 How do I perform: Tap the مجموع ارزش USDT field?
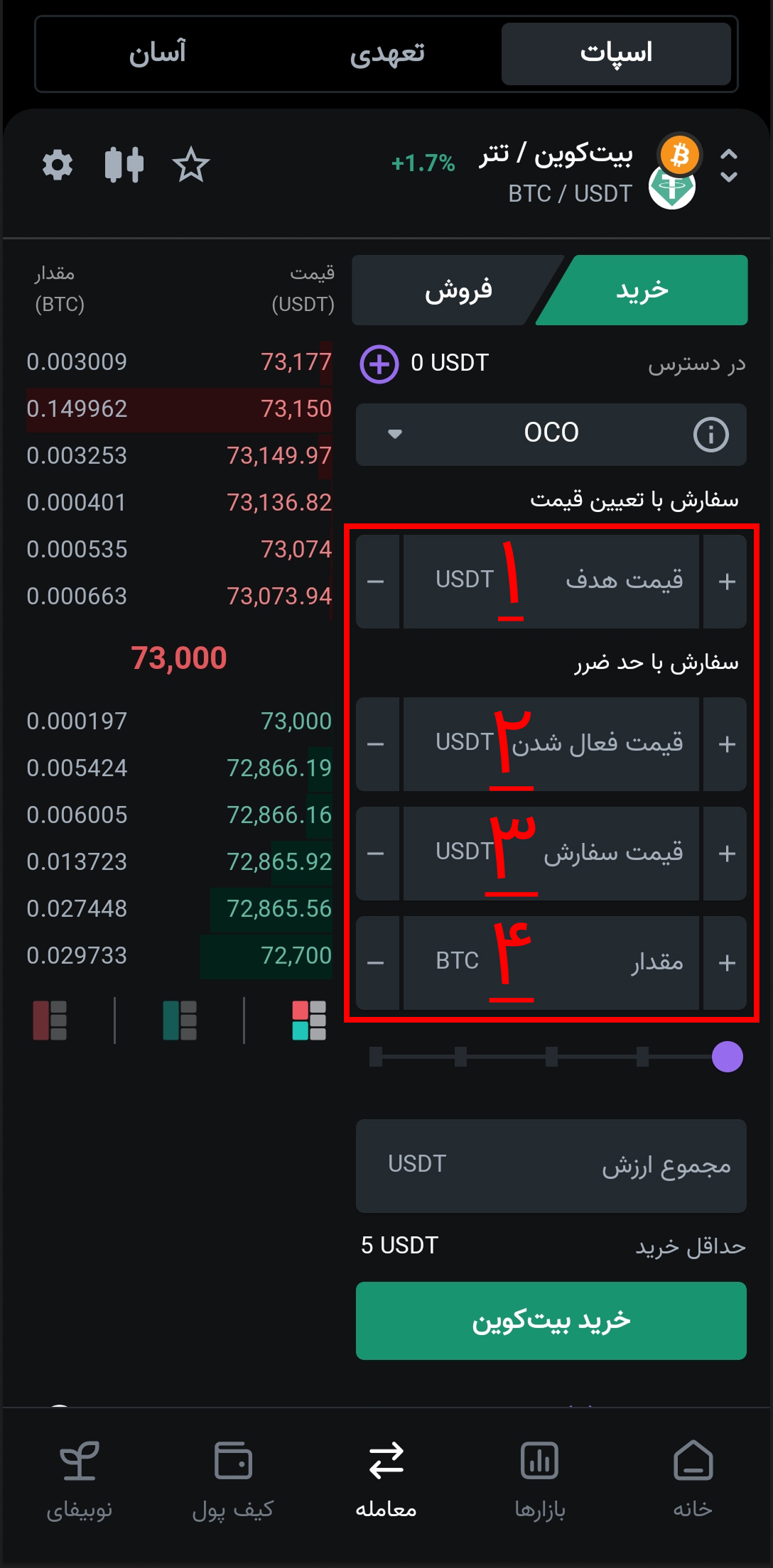point(551,1165)
